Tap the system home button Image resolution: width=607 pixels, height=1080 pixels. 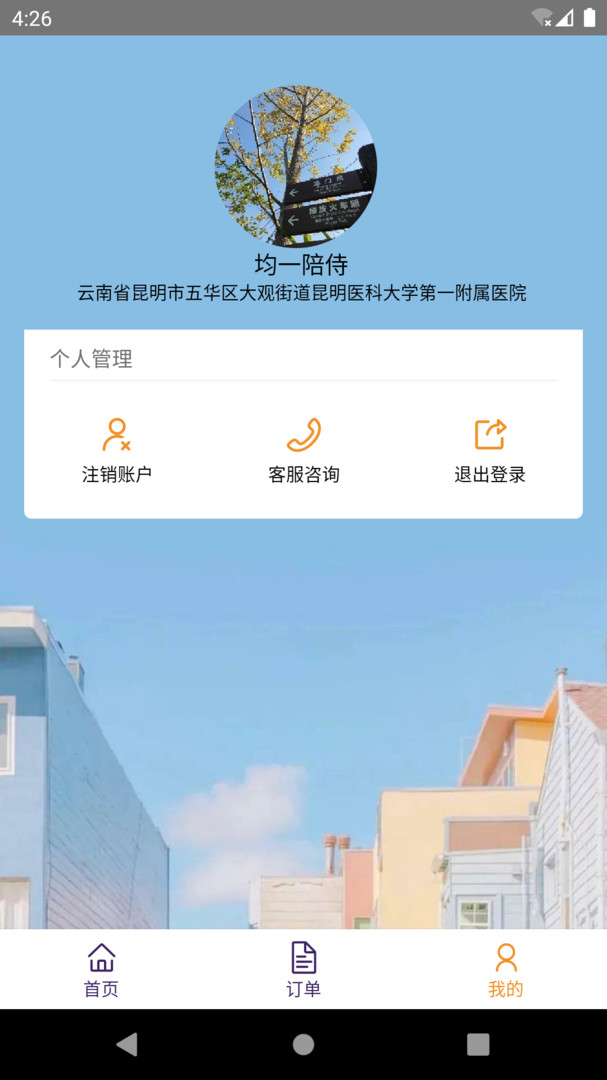[303, 1044]
